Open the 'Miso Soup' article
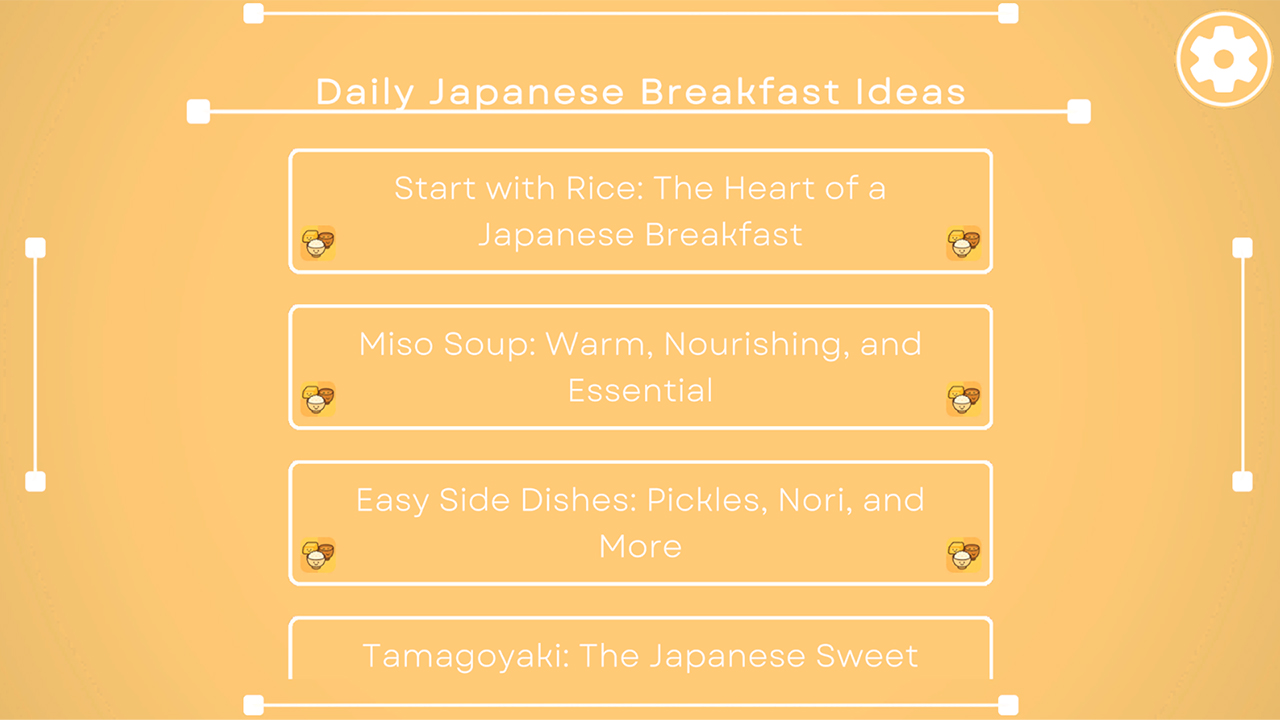The width and height of the screenshot is (1280, 720). coord(640,367)
